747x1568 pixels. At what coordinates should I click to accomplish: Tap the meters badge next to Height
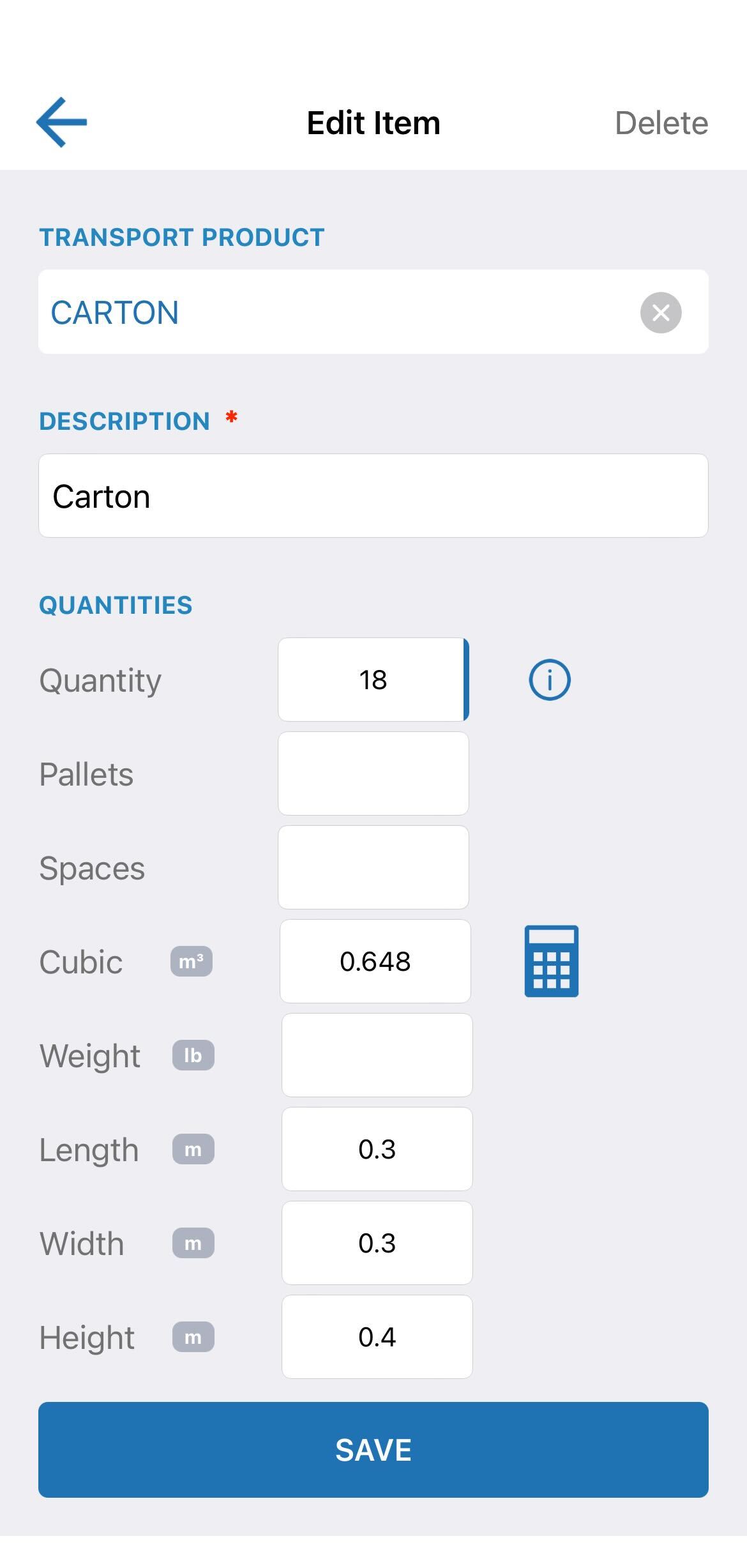tap(193, 1337)
